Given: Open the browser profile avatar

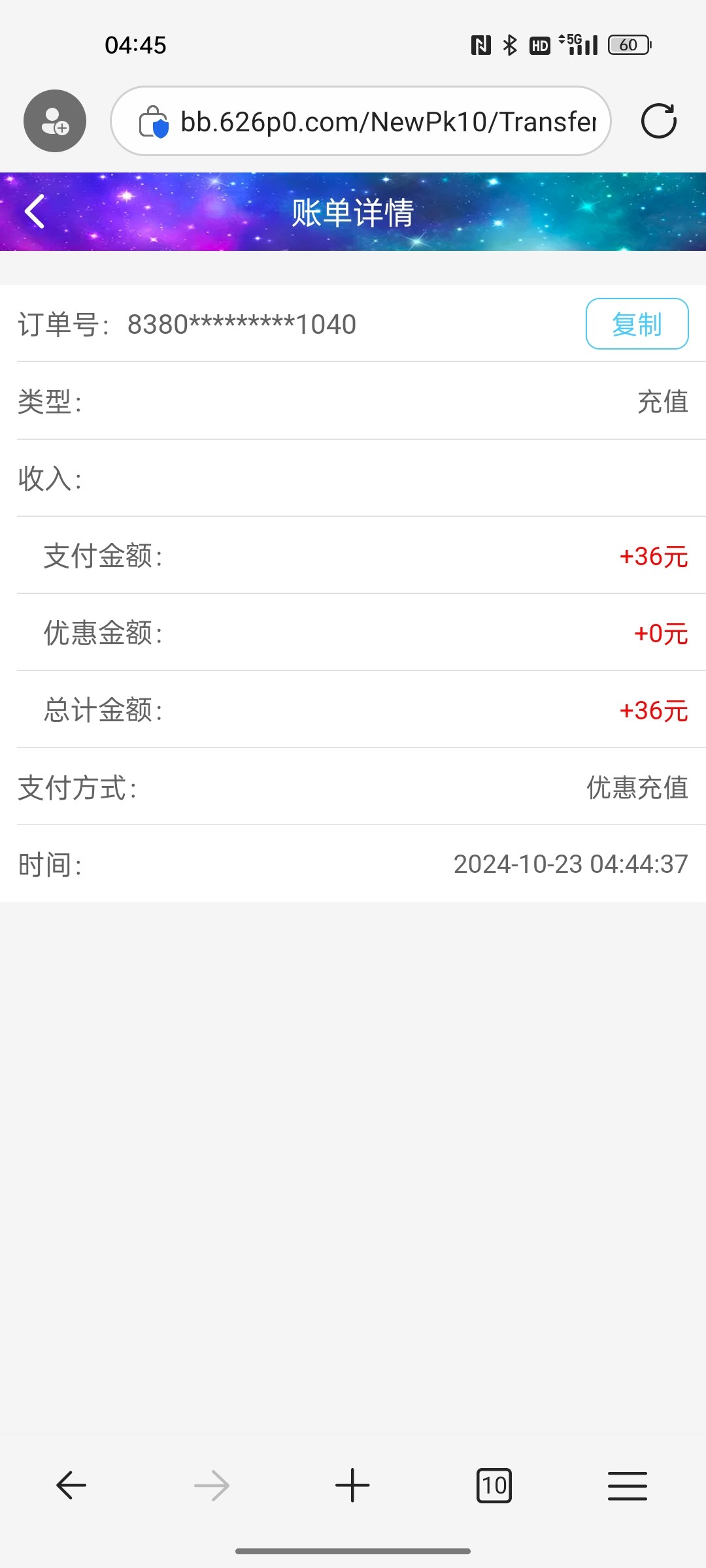Looking at the screenshot, I should (55, 122).
